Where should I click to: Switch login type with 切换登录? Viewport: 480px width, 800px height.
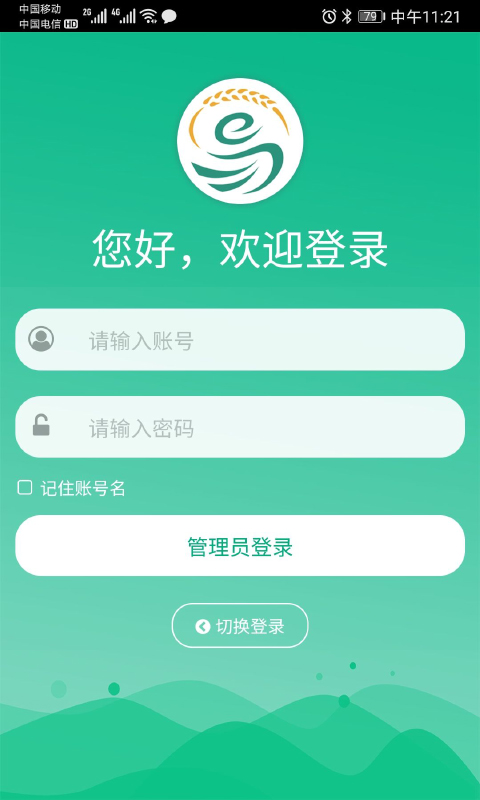(x=240, y=626)
